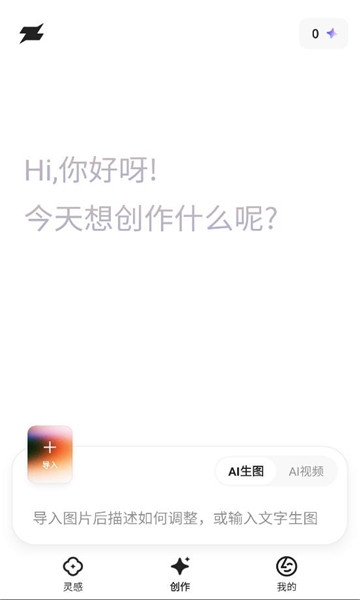
Task: Switch to AI视频 mode
Action: click(x=306, y=471)
